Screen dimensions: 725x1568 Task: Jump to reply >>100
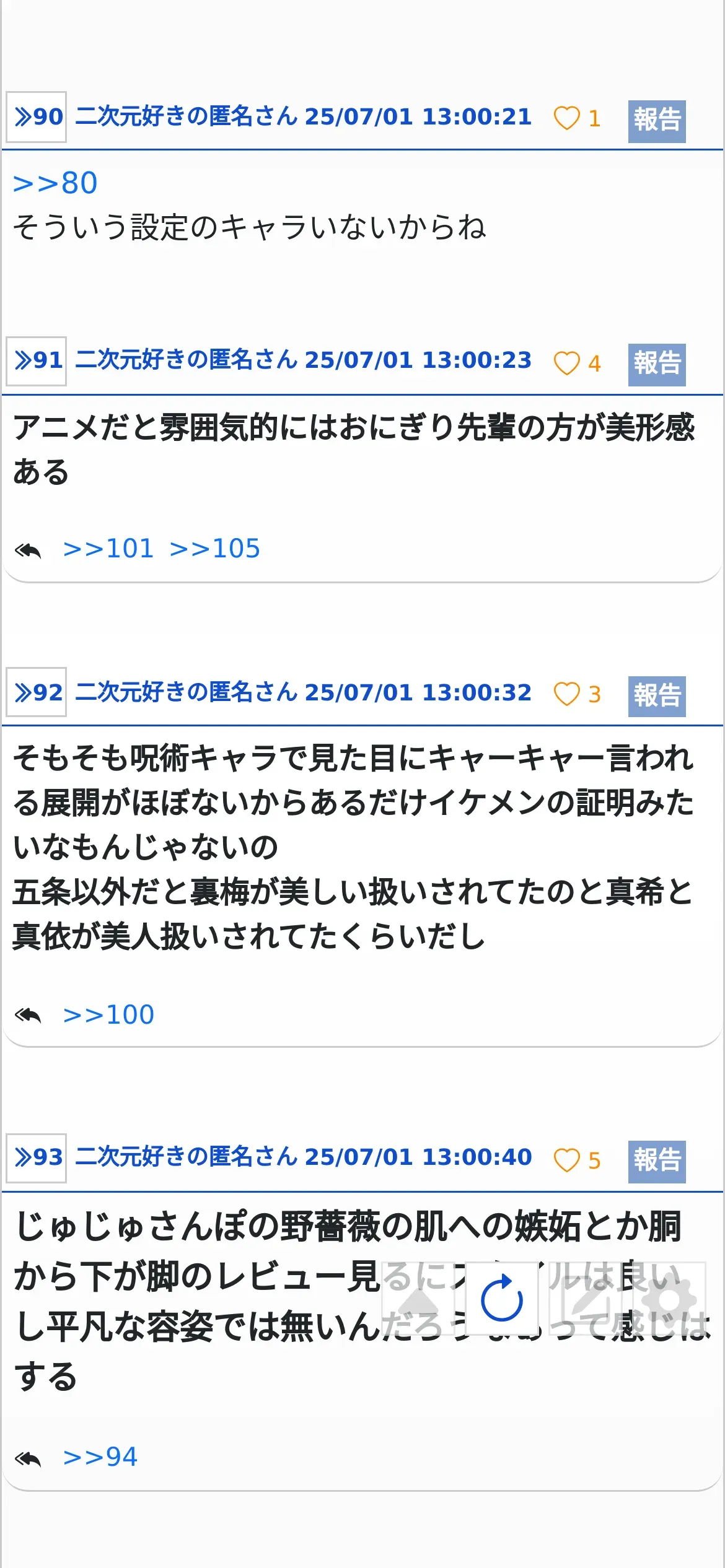[108, 1015]
